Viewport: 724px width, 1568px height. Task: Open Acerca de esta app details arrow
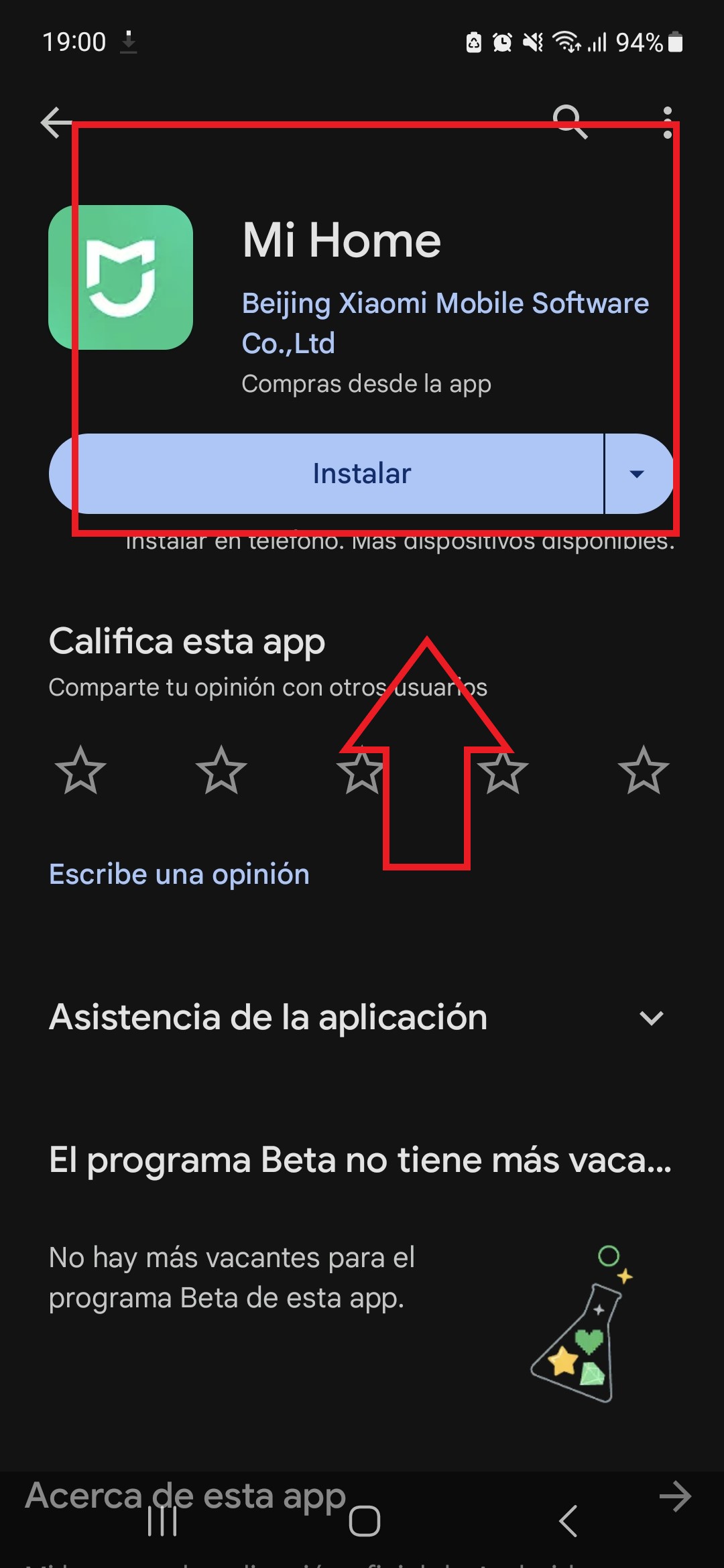click(675, 1496)
